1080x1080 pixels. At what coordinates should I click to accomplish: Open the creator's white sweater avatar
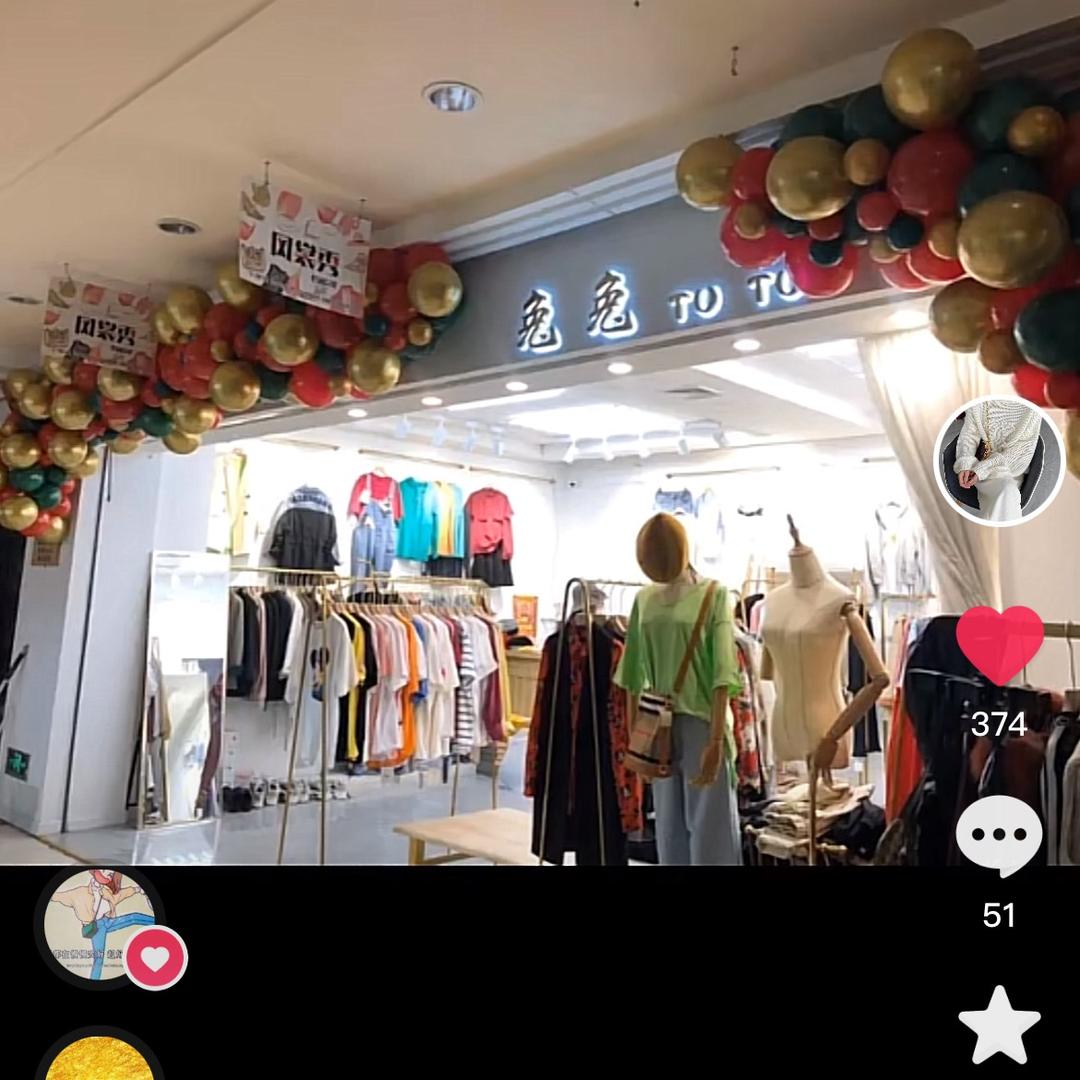click(998, 460)
